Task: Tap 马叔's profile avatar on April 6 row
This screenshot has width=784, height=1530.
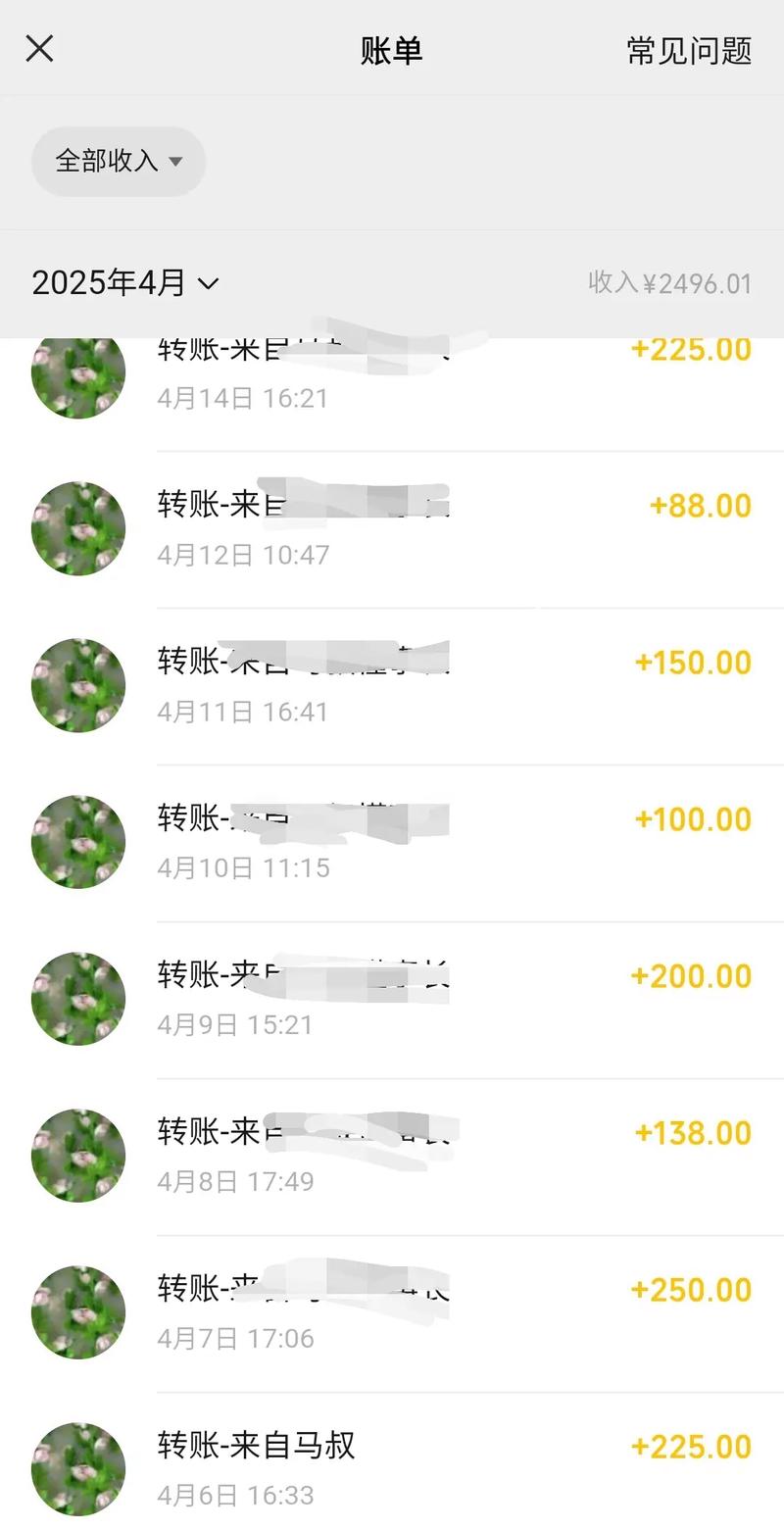Action: coord(78,1467)
